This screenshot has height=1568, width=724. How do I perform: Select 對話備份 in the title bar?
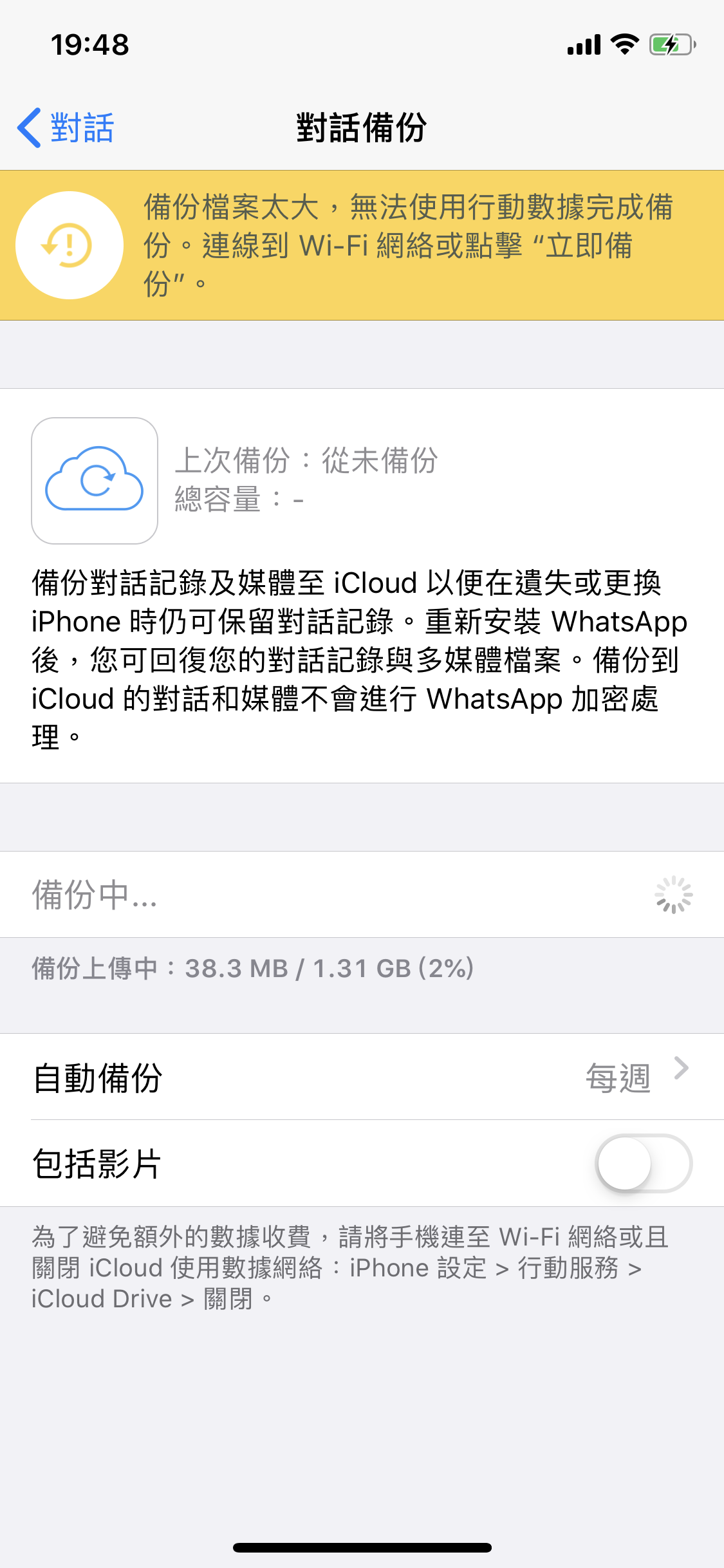[x=362, y=127]
